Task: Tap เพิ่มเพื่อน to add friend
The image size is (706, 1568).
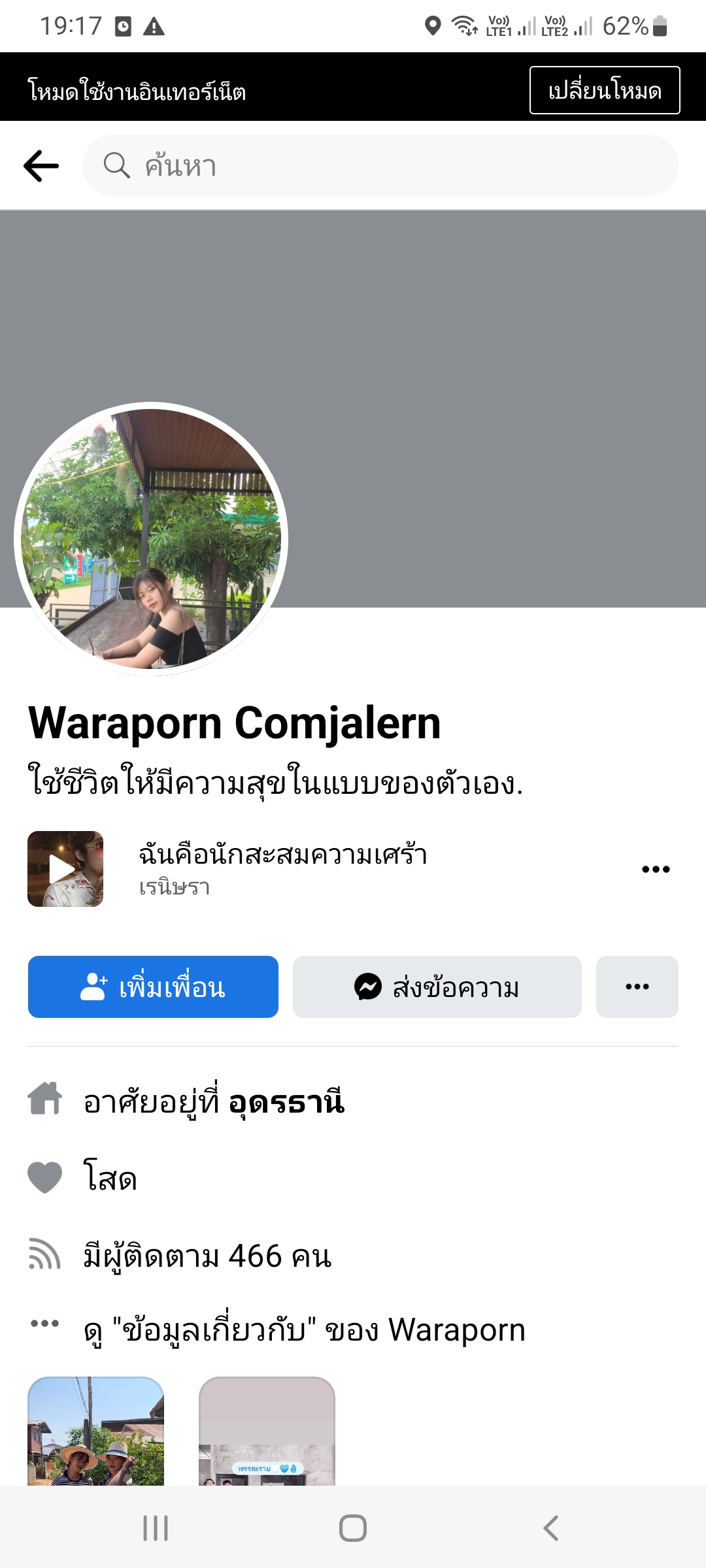Action: [x=153, y=987]
